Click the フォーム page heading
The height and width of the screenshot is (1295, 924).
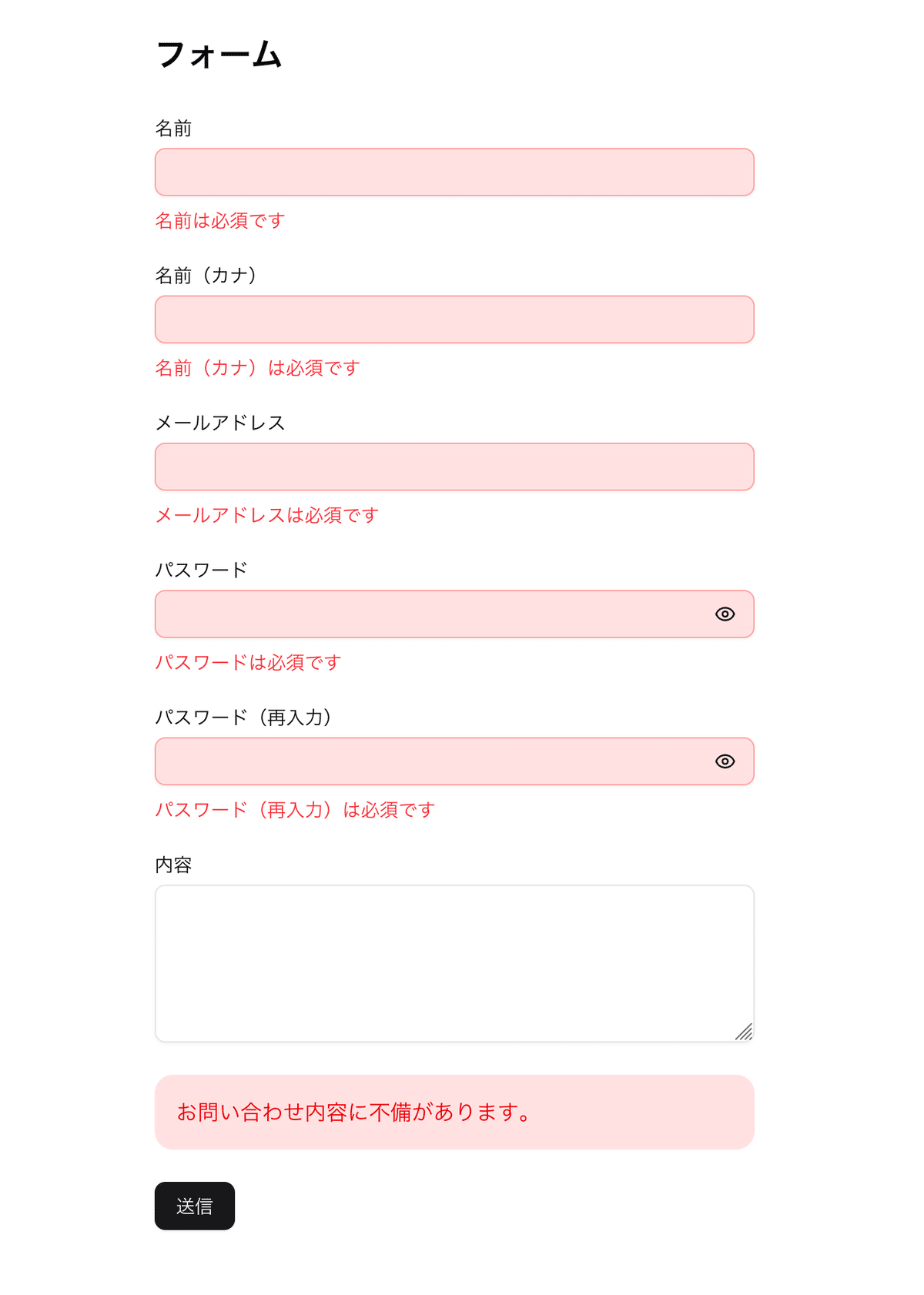click(219, 55)
